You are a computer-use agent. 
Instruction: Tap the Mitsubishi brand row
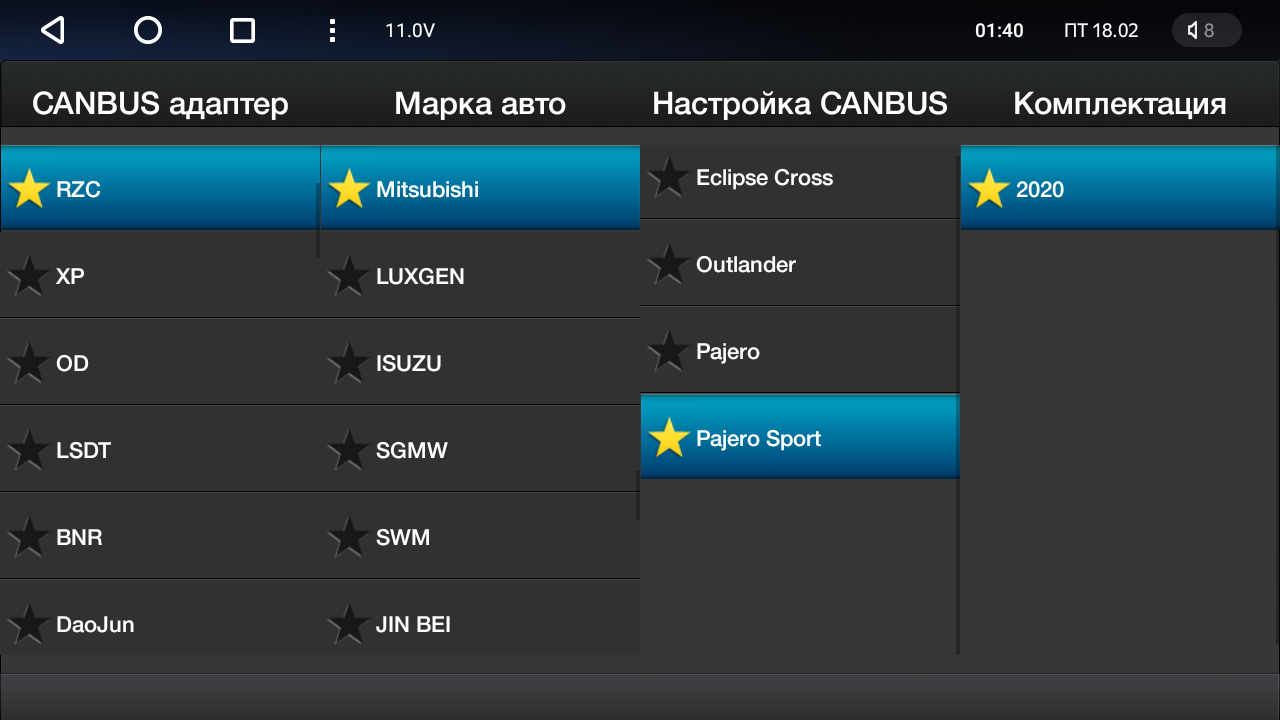pyautogui.click(x=480, y=189)
